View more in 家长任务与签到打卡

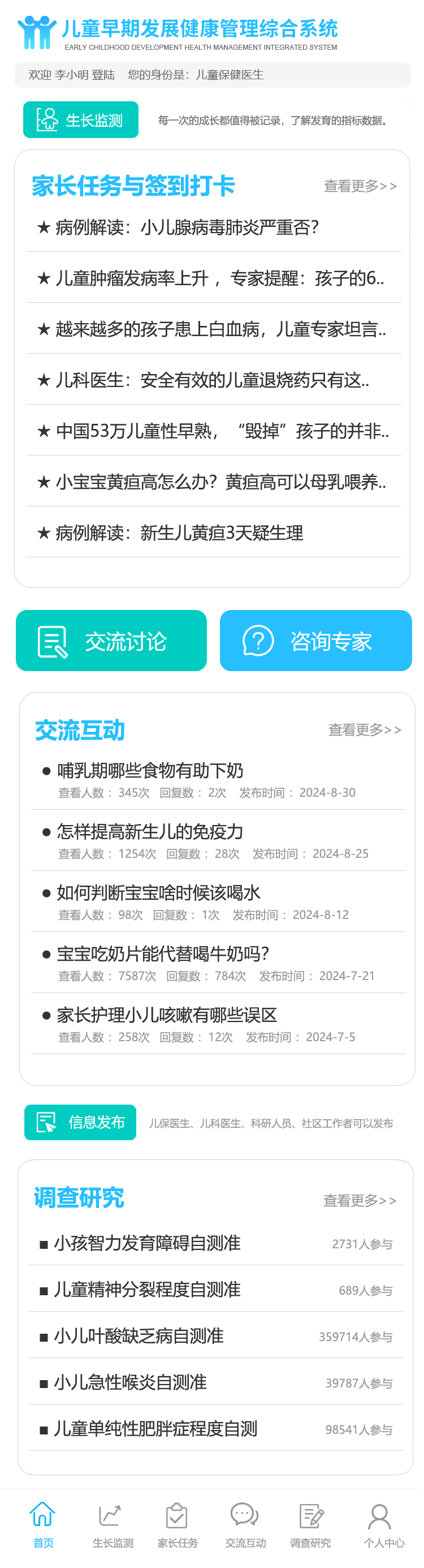click(360, 186)
